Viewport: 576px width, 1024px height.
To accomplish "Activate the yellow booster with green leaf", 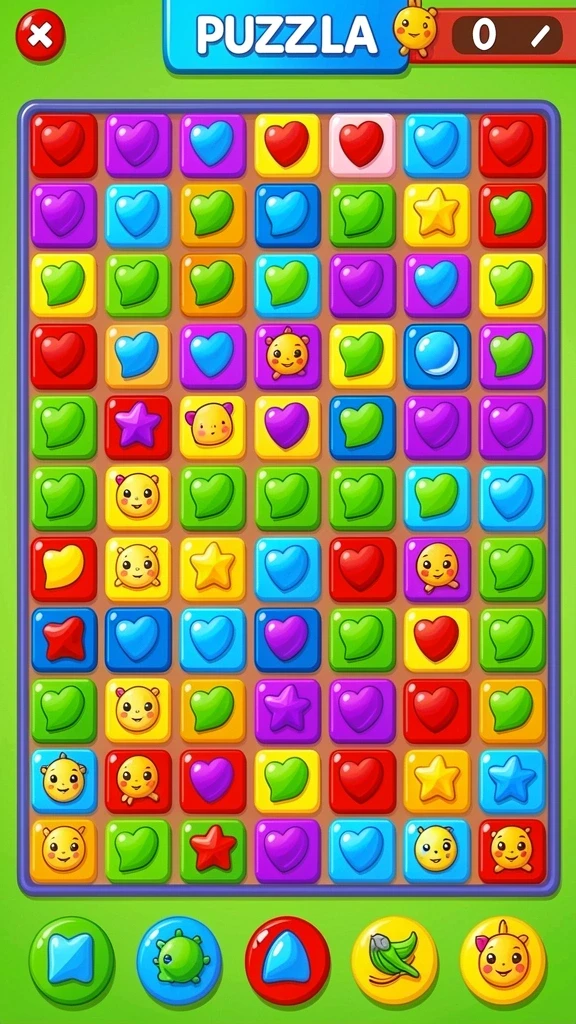I will pos(394,961).
